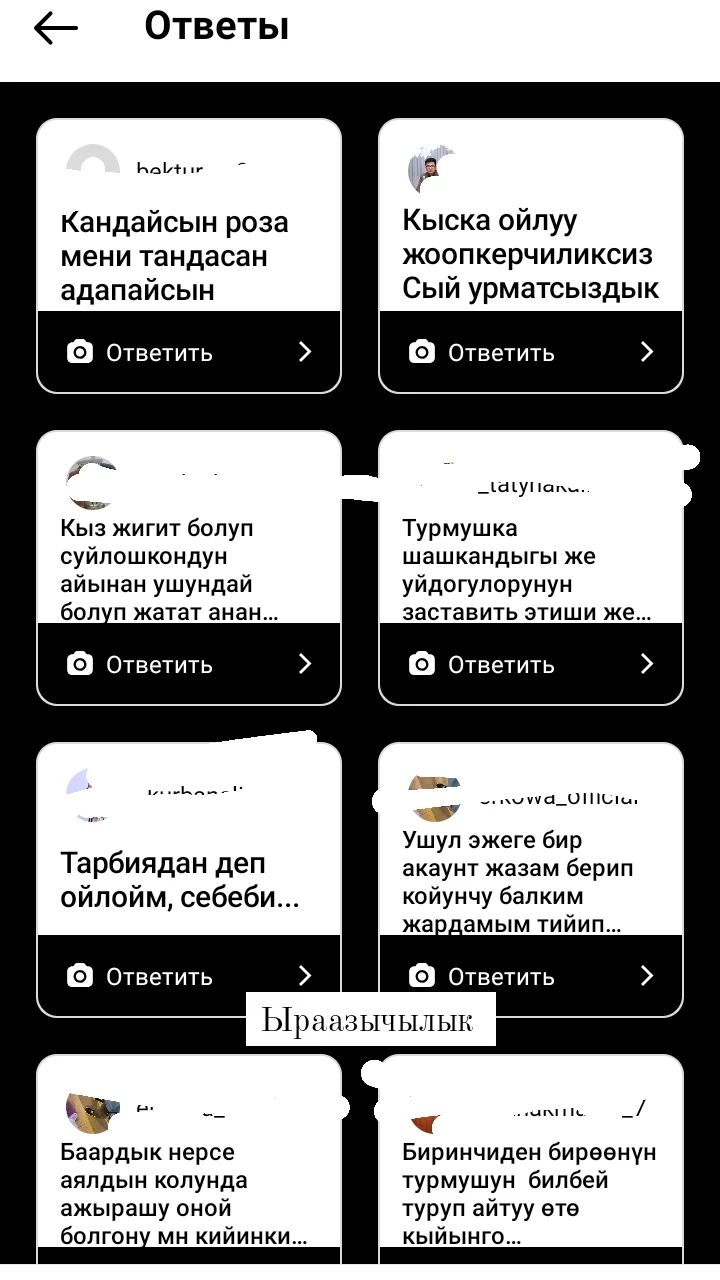The image size is (720, 1280).
Task: Reply to the 'Кандайсын роза' answer
Action: (189, 352)
